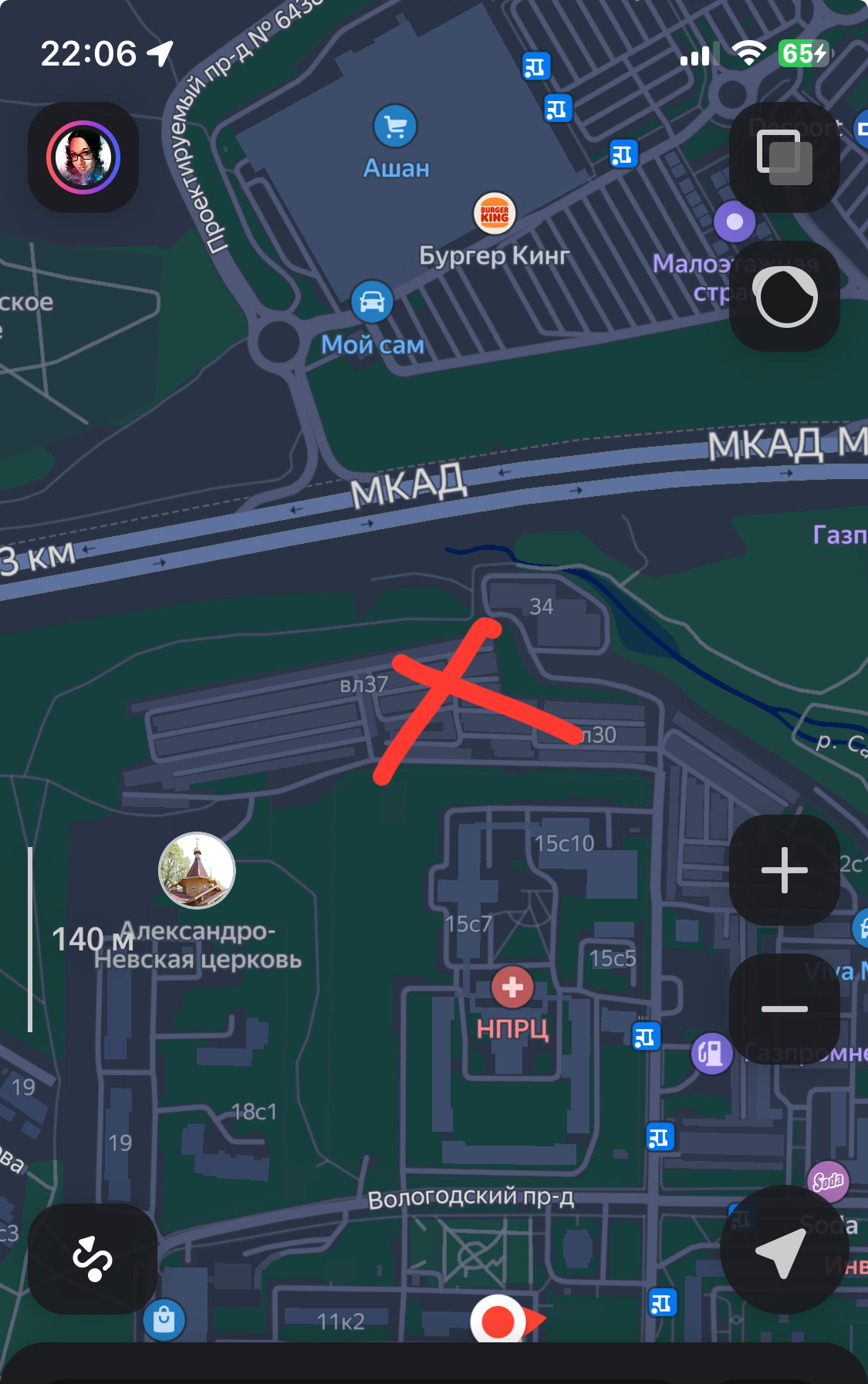This screenshot has height=1384, width=868.
Task: Open the map layers button
Action: pos(784,157)
